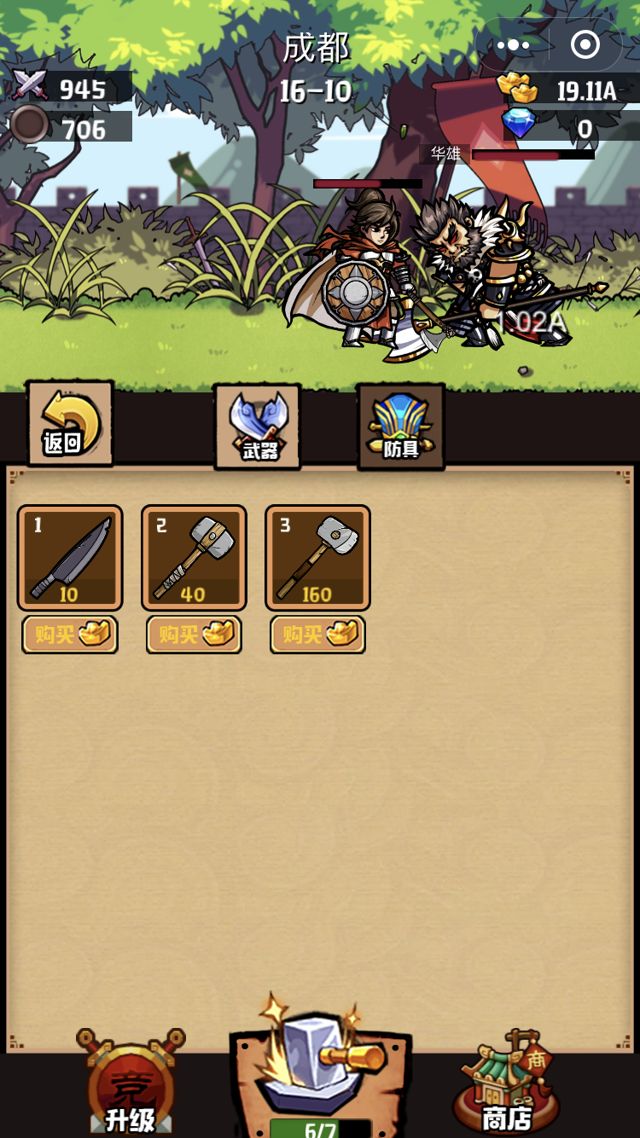Buy weapon 3 with the 购买 button
Image resolution: width=640 pixels, height=1138 pixels.
[318, 634]
